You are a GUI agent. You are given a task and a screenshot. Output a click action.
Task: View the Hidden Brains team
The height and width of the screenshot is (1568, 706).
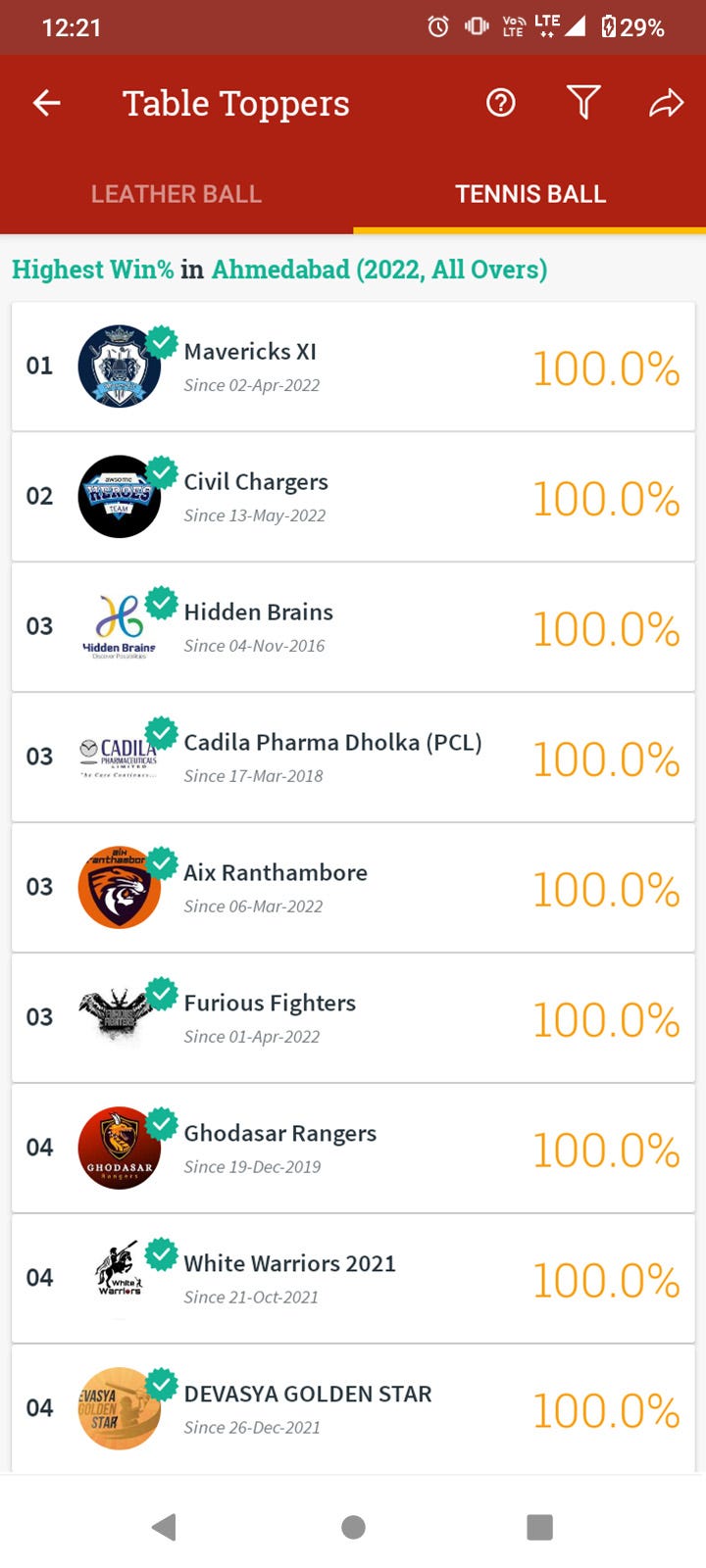[353, 627]
